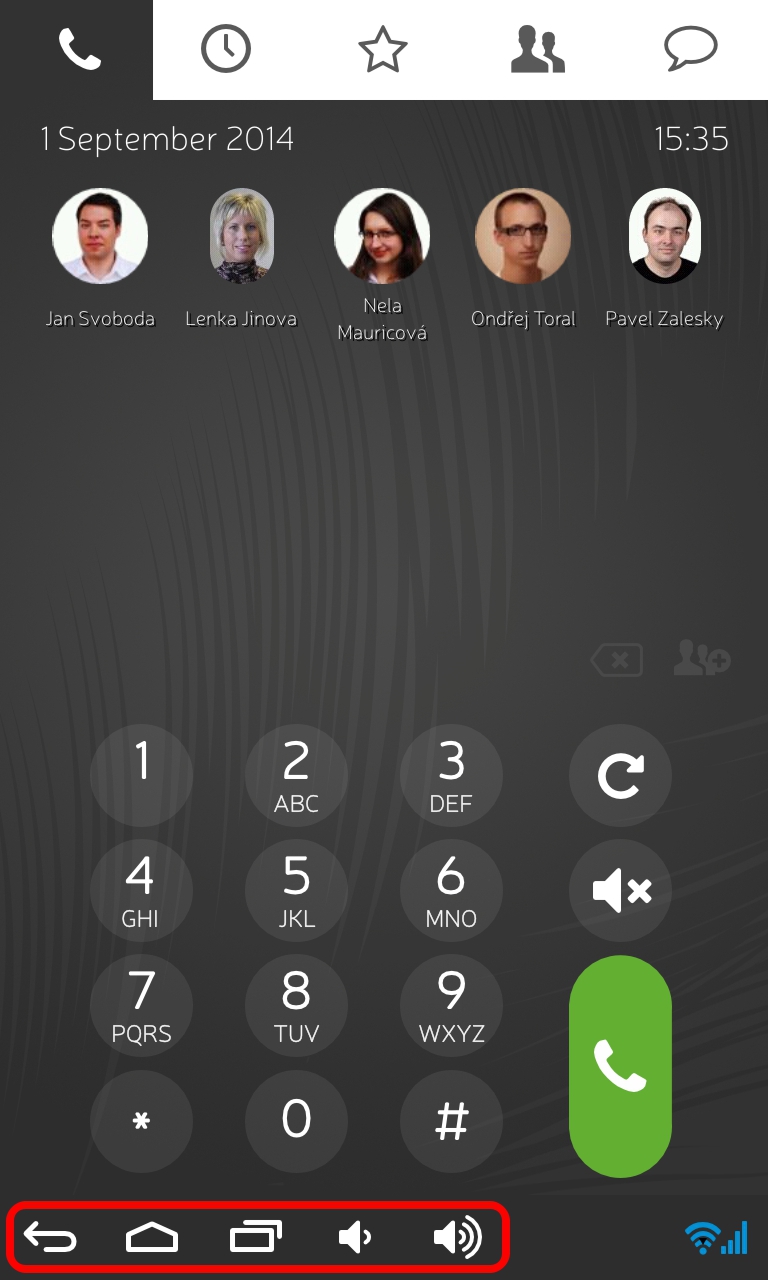Redial the last number
The height and width of the screenshot is (1280, 768).
[x=620, y=775]
